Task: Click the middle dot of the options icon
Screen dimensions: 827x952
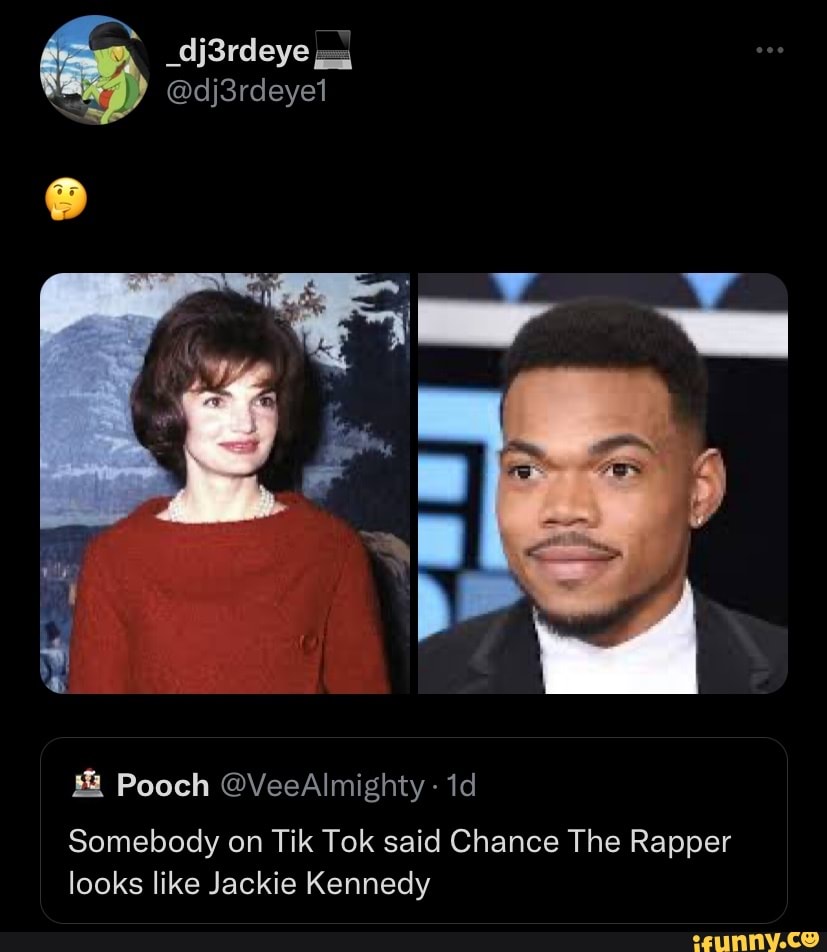Action: pyautogui.click(x=770, y=48)
